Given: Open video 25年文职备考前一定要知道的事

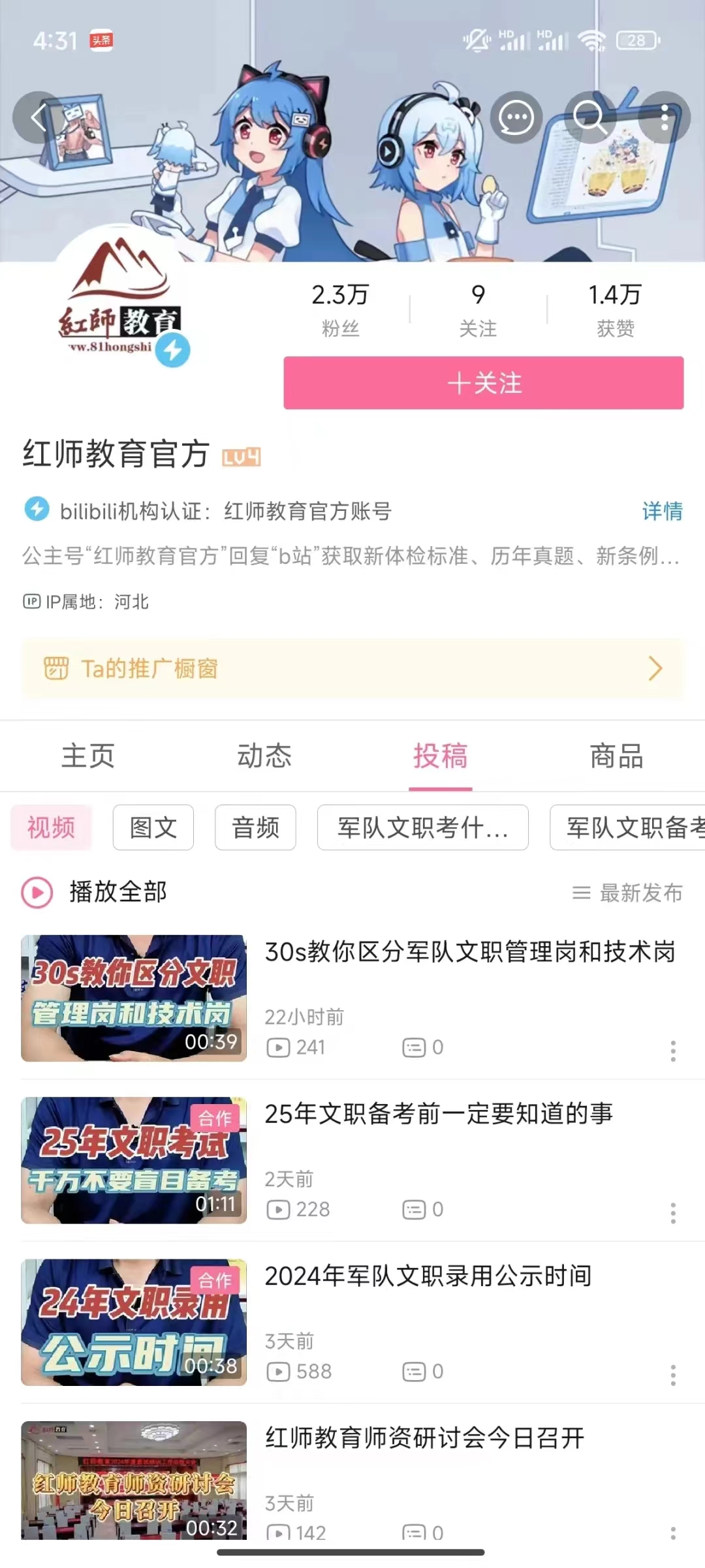Looking at the screenshot, I should tap(438, 1115).
